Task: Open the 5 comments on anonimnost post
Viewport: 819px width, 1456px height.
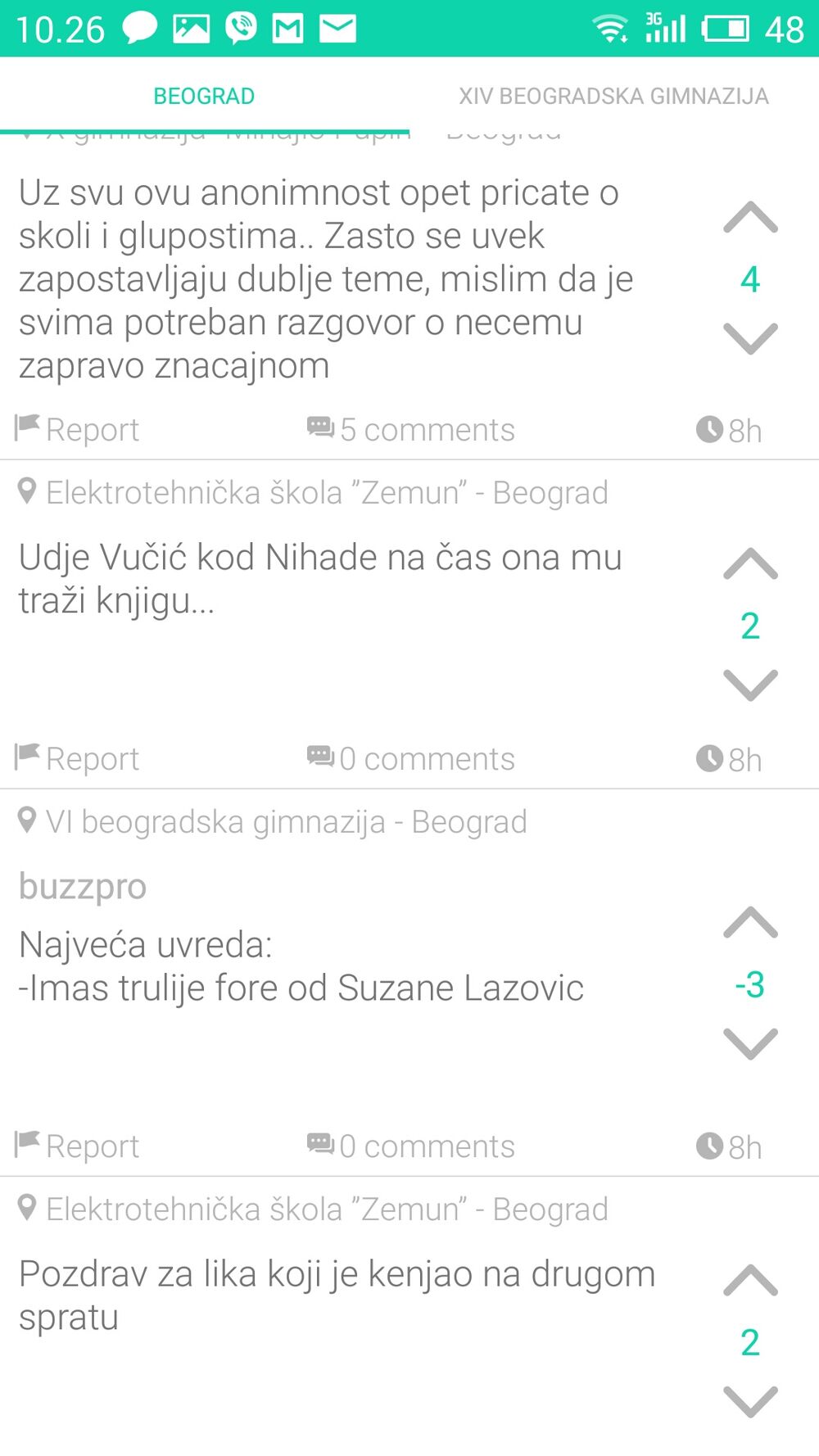Action: (411, 429)
